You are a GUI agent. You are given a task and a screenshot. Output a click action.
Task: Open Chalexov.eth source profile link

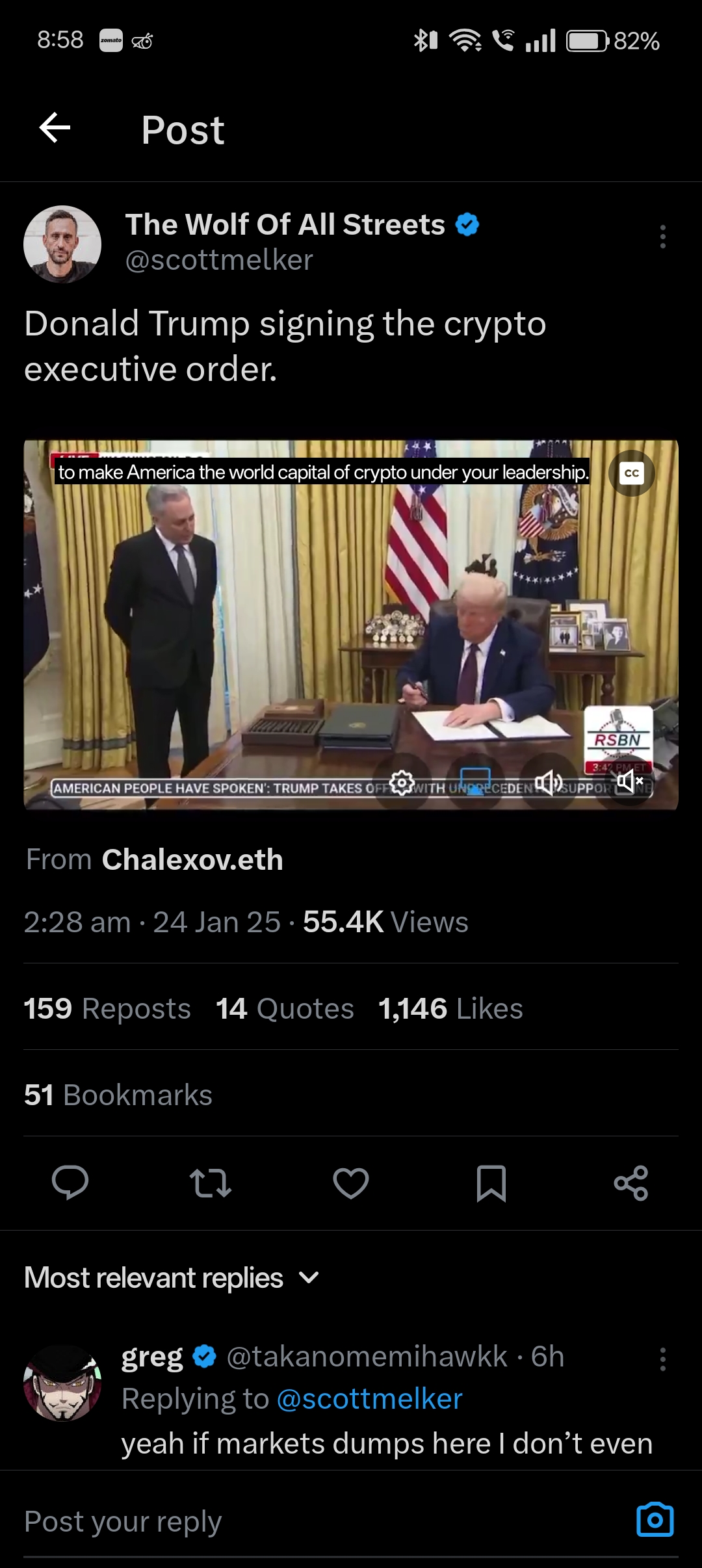pos(192,859)
